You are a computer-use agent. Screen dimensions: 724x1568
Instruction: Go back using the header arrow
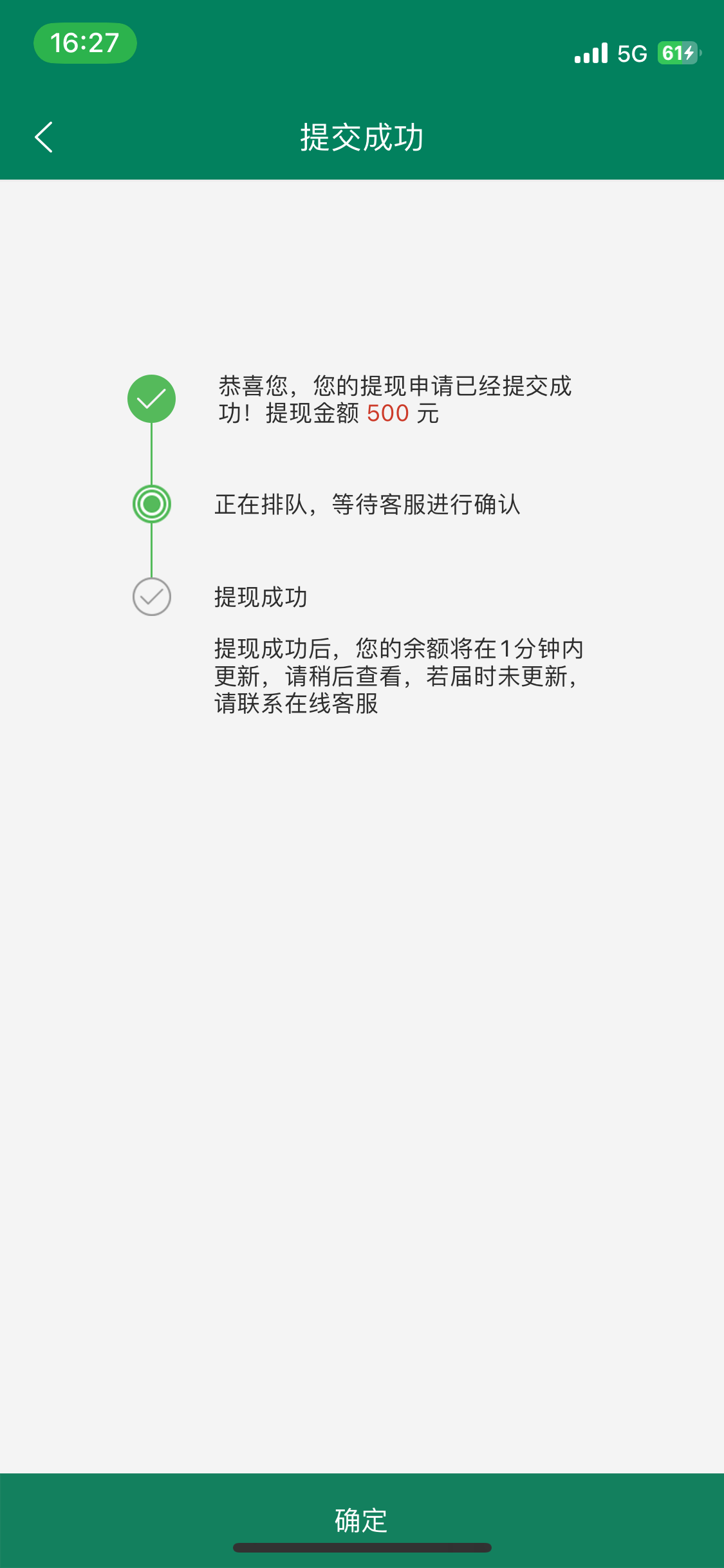point(44,137)
